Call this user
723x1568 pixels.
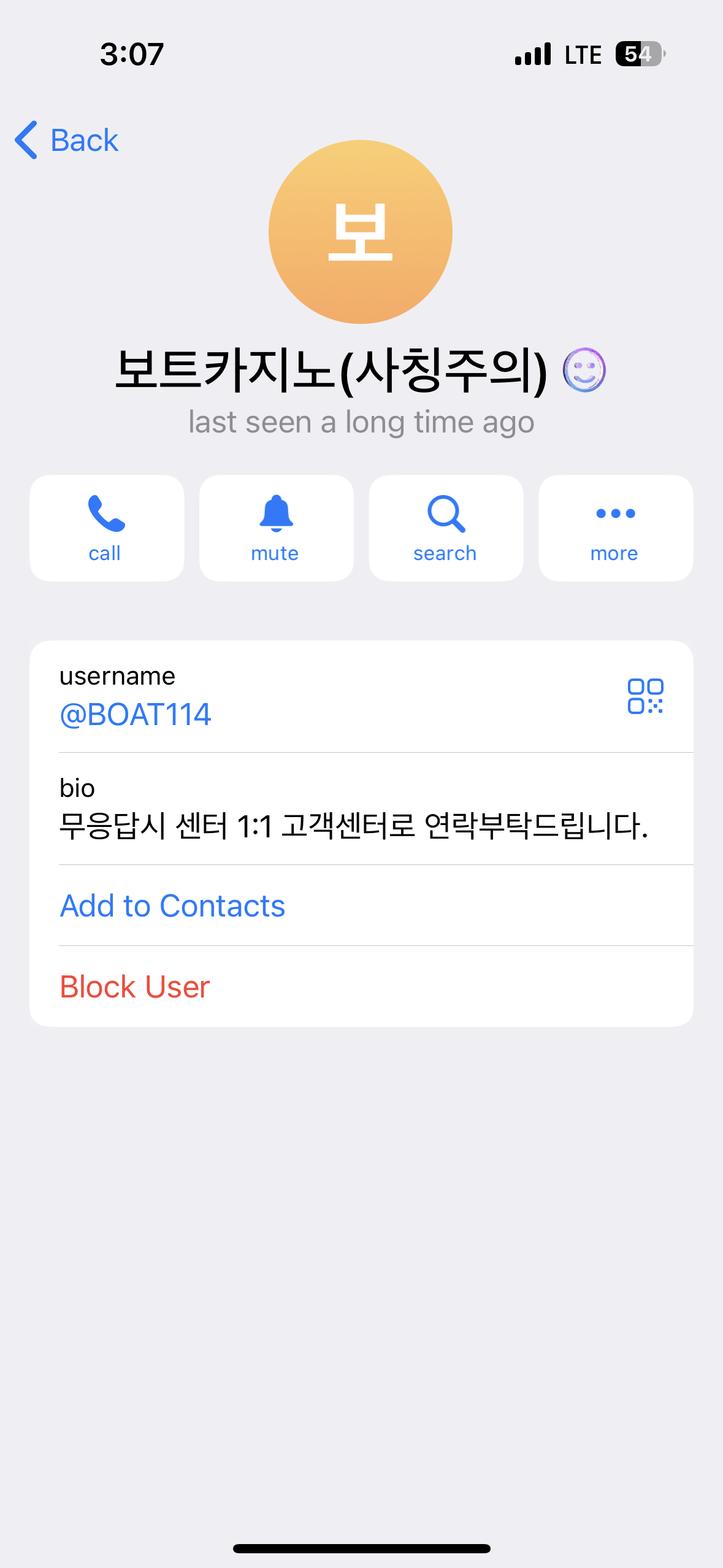click(107, 528)
